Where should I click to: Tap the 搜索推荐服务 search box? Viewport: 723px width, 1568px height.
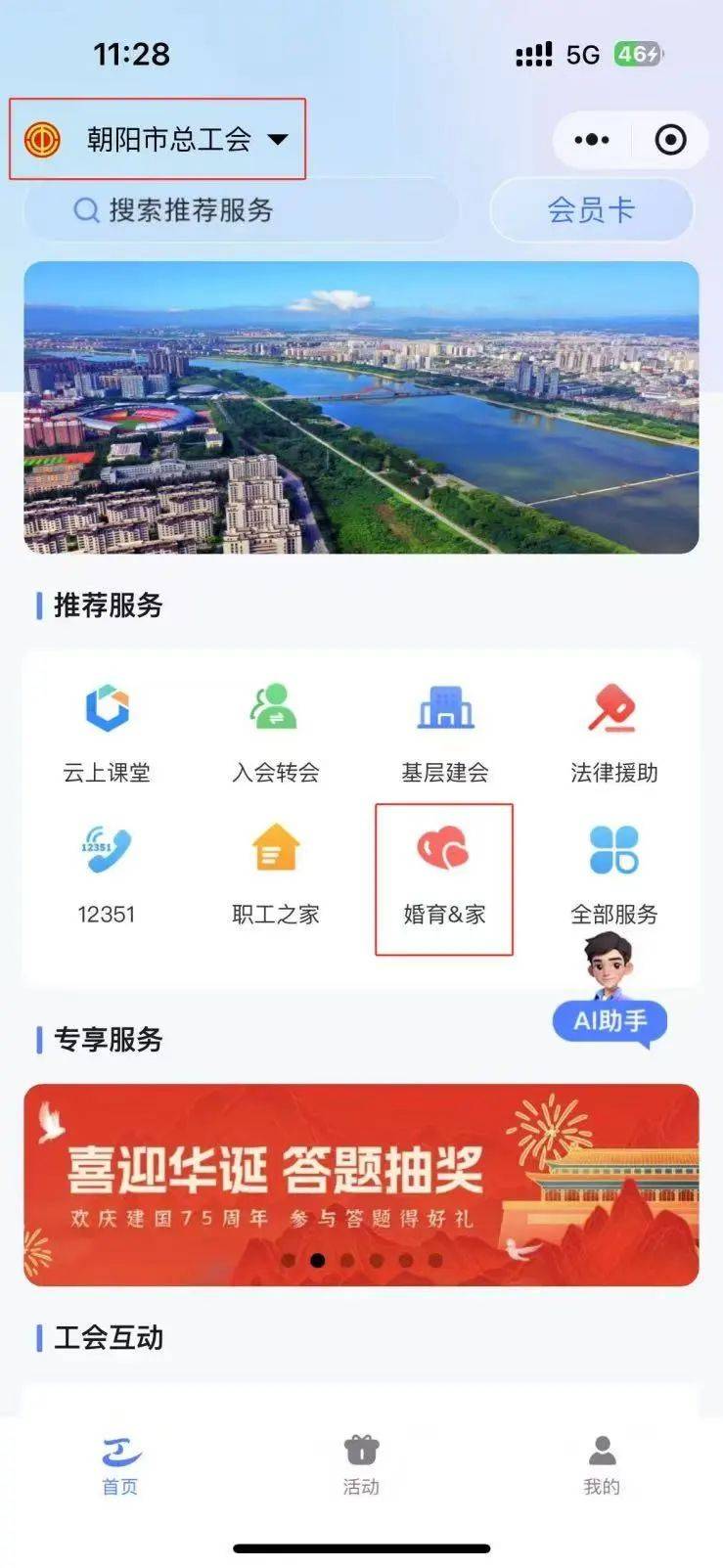click(x=240, y=210)
